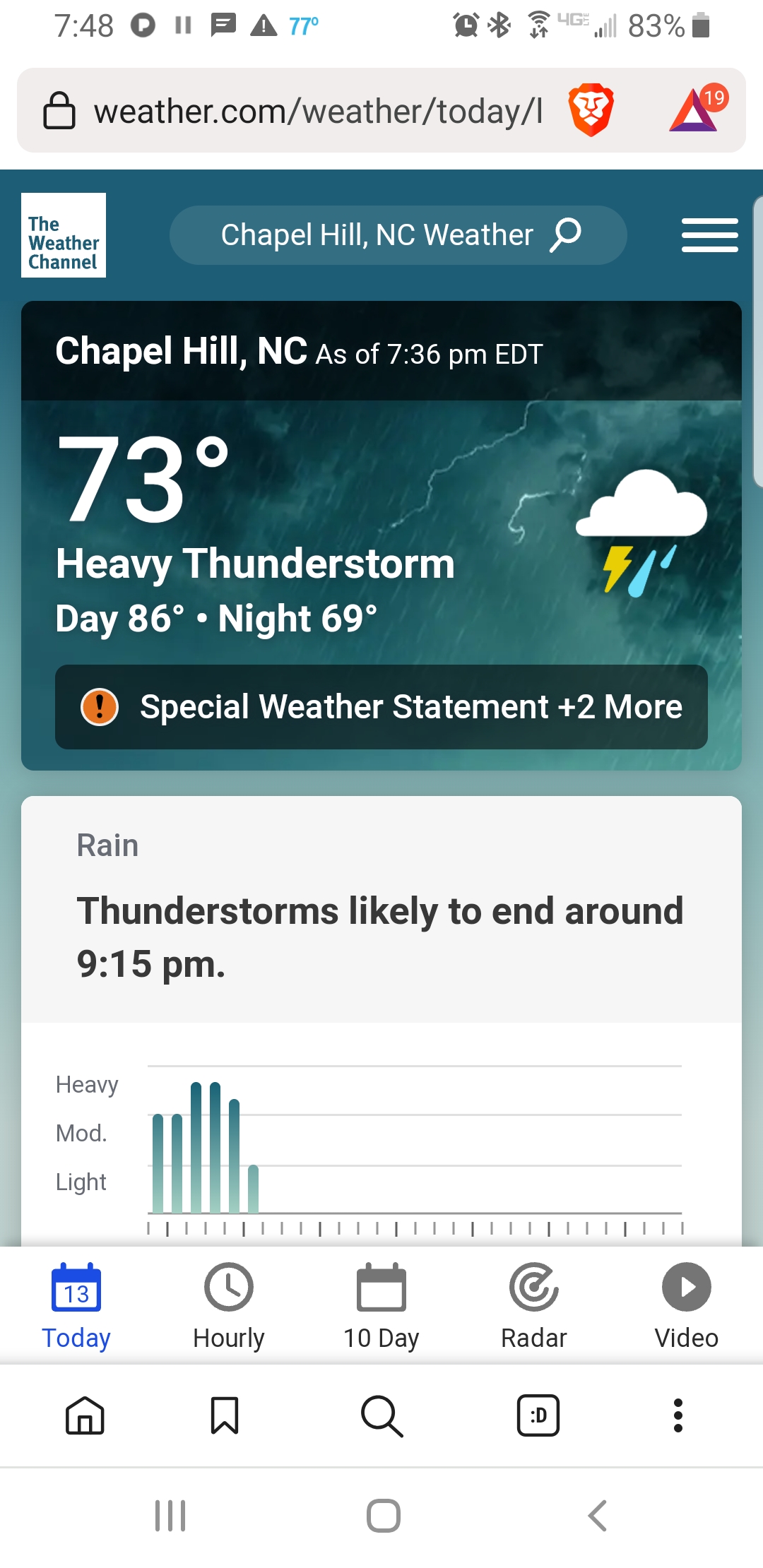Open the Radar tab
This screenshot has width=763, height=1568.
coord(534,1305)
